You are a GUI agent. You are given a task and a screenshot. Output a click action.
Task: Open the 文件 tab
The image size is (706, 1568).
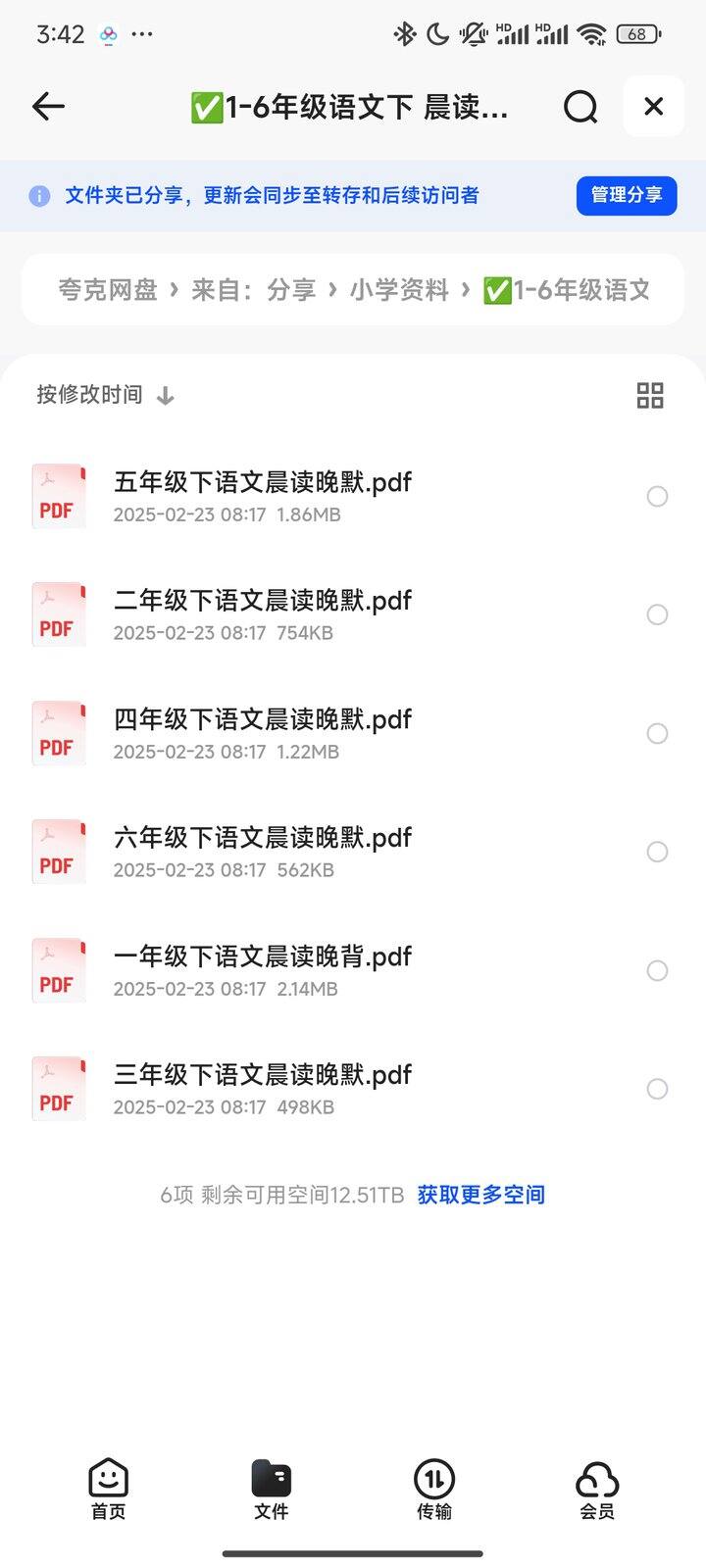click(272, 1490)
